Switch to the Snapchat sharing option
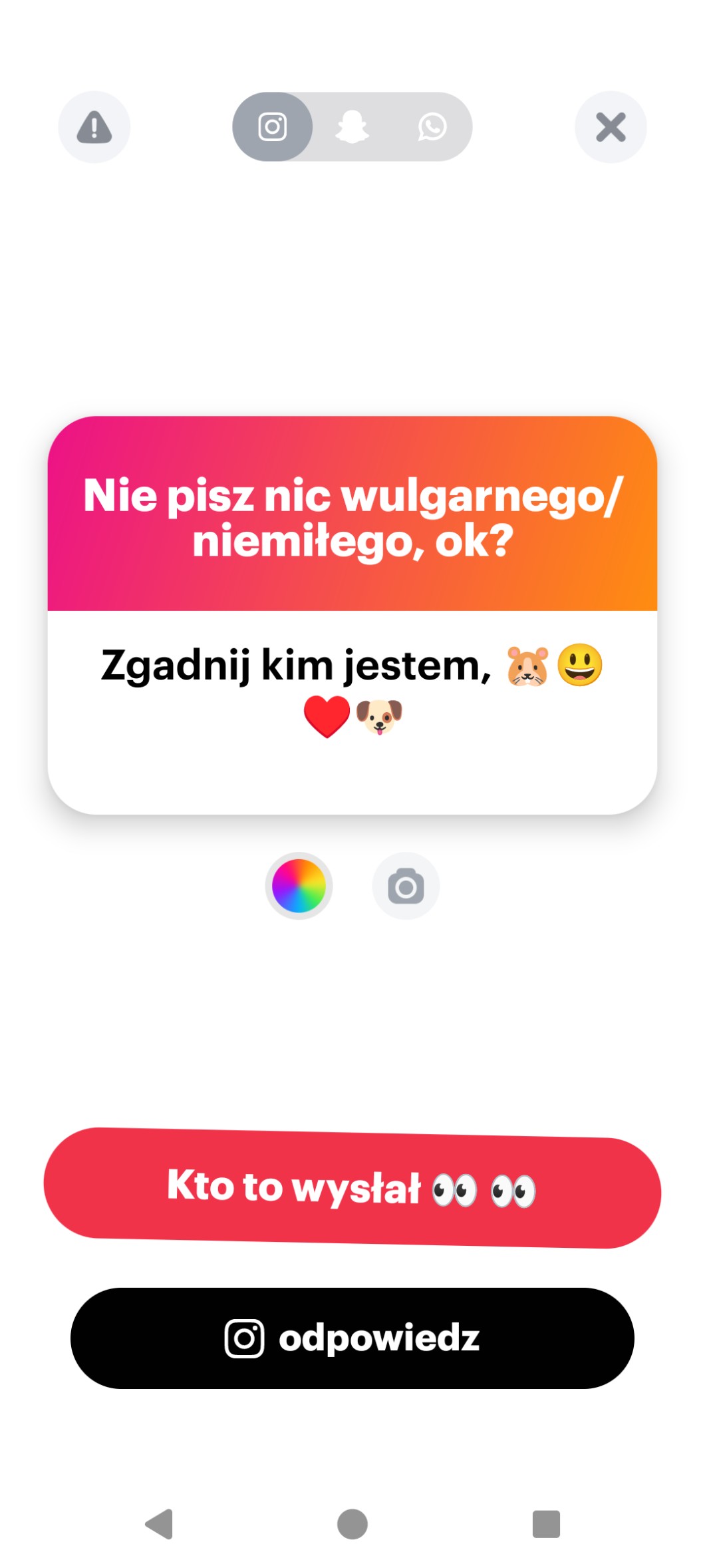Screen dimensions: 705x1568 tap(352, 127)
